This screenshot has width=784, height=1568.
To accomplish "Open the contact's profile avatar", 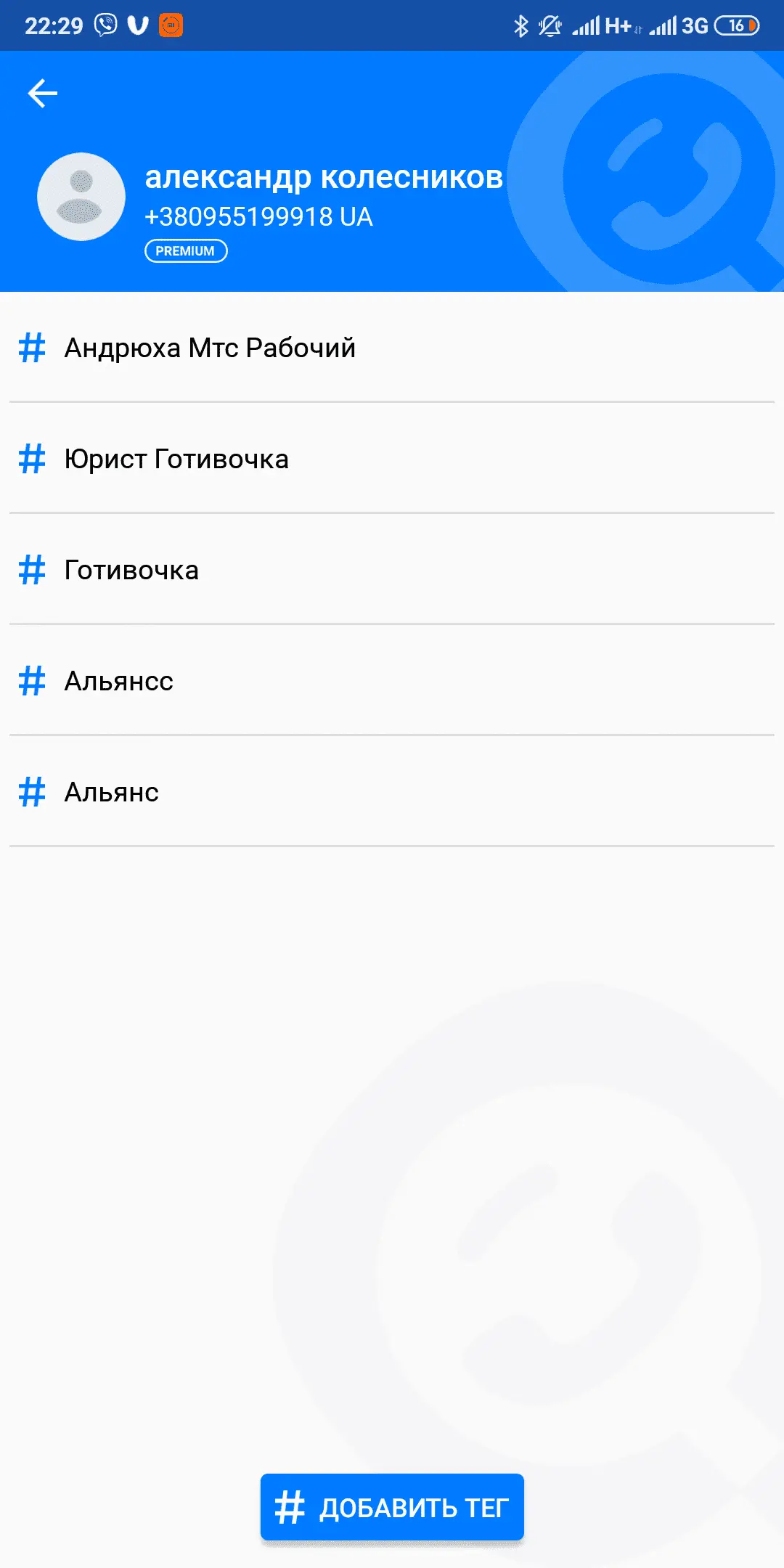I will 81,197.
